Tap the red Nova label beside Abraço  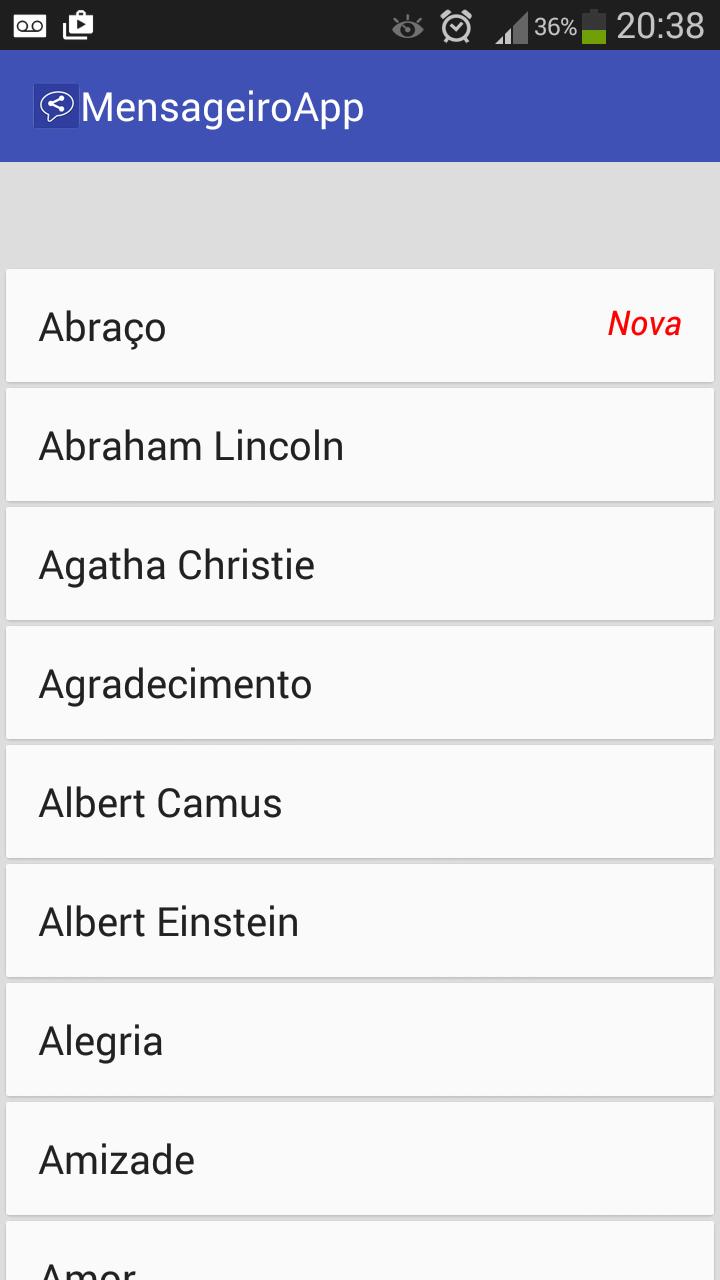click(645, 324)
